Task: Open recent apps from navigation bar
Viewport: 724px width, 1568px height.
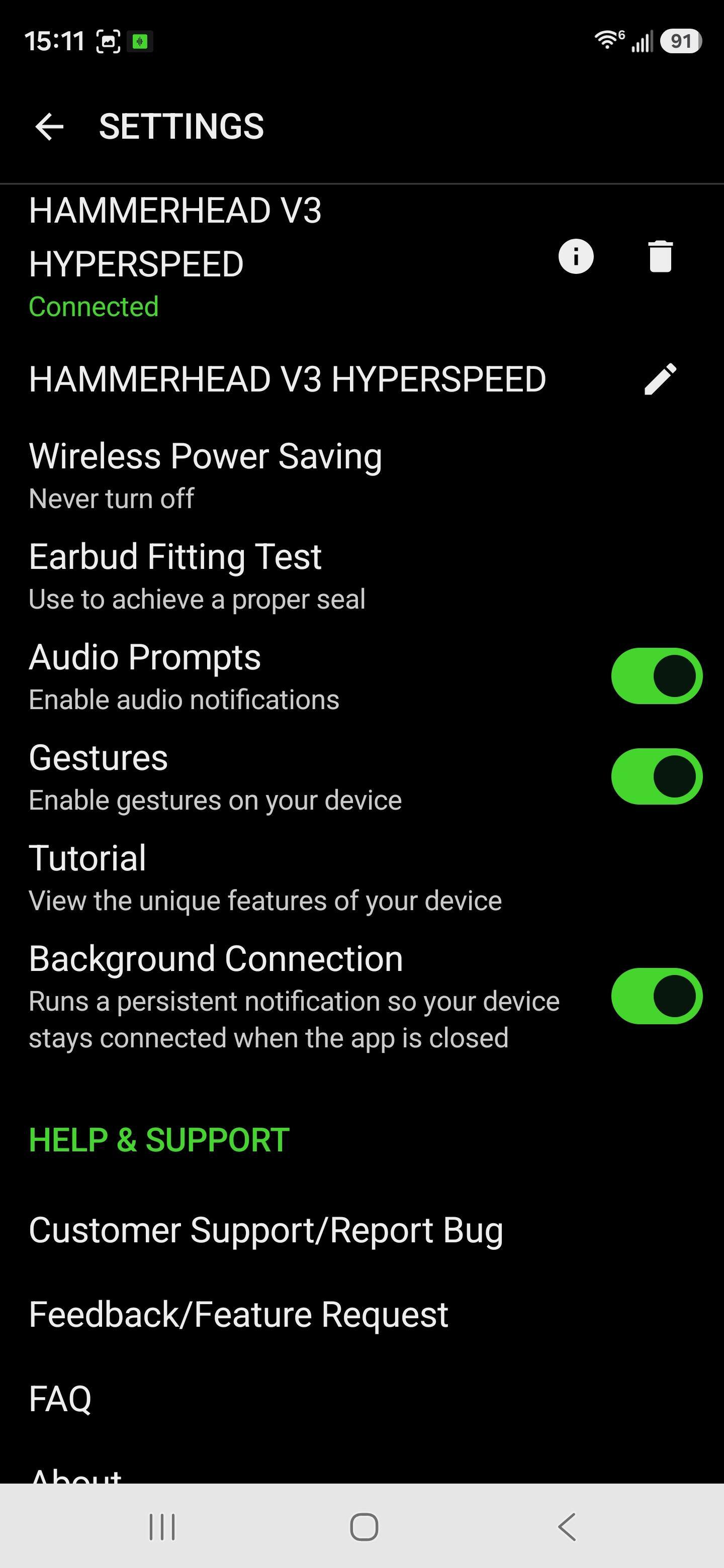Action: point(162,1527)
